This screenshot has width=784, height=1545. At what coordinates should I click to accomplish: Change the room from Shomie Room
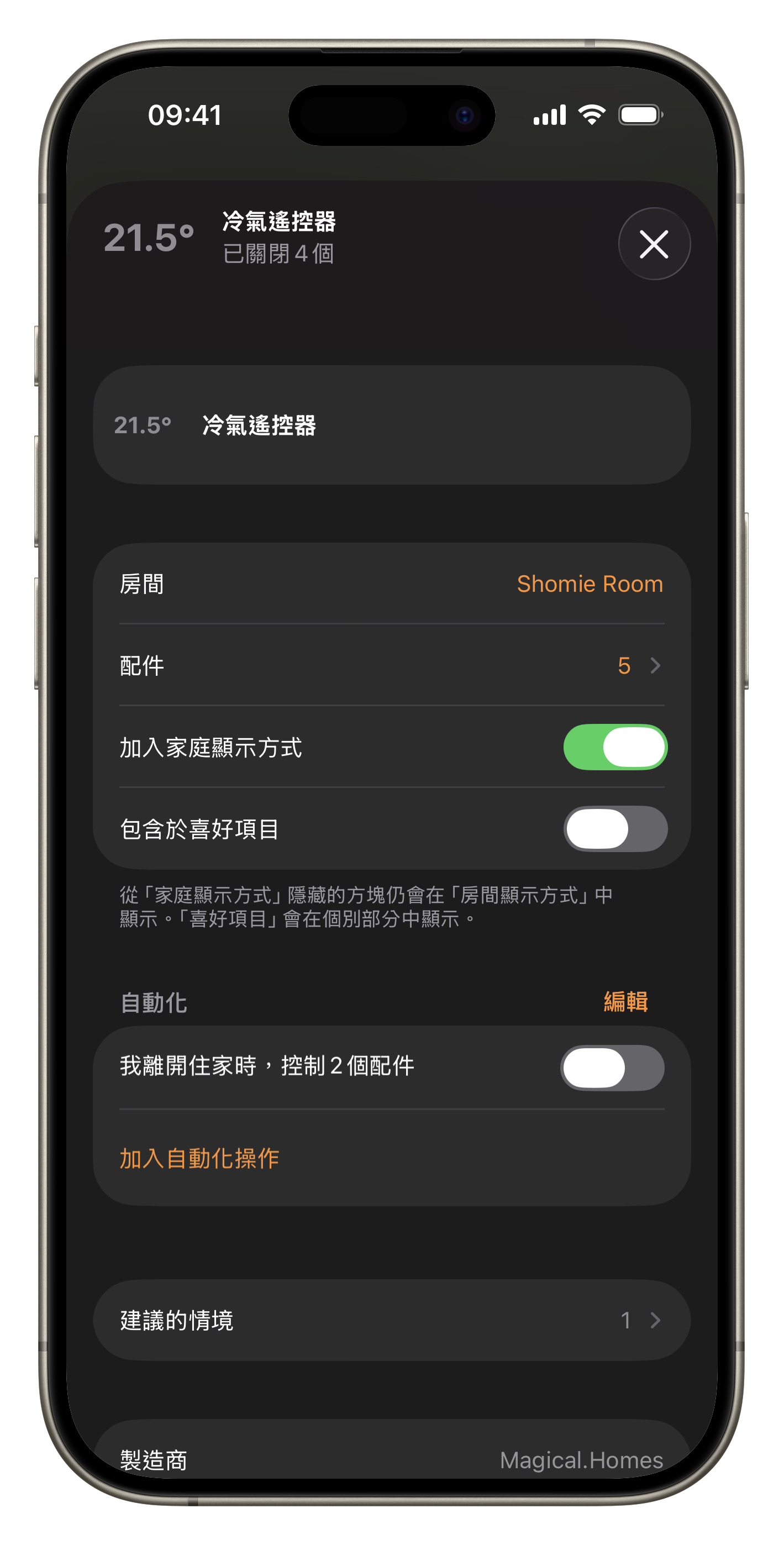[x=589, y=584]
